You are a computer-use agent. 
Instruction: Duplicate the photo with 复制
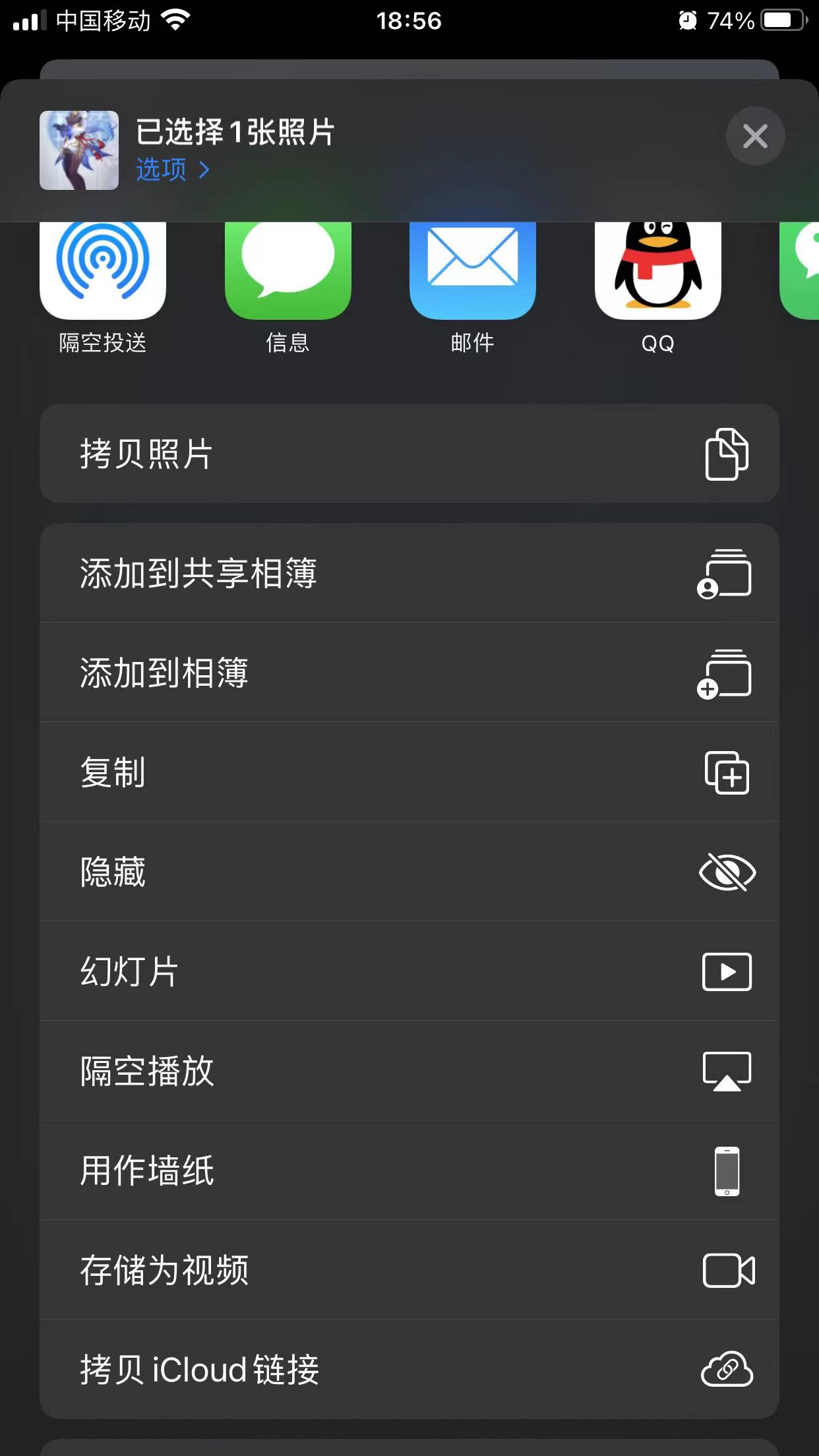pos(409,772)
